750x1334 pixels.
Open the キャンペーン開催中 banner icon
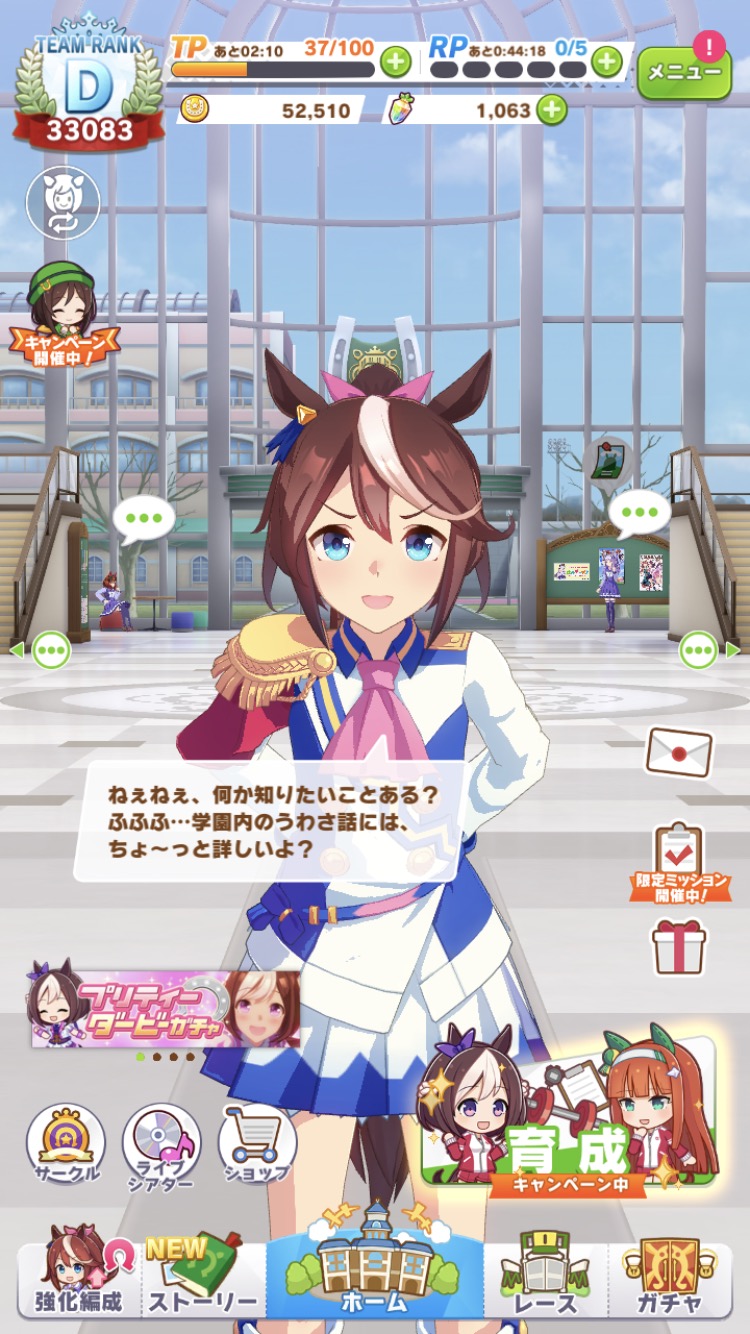[64, 314]
